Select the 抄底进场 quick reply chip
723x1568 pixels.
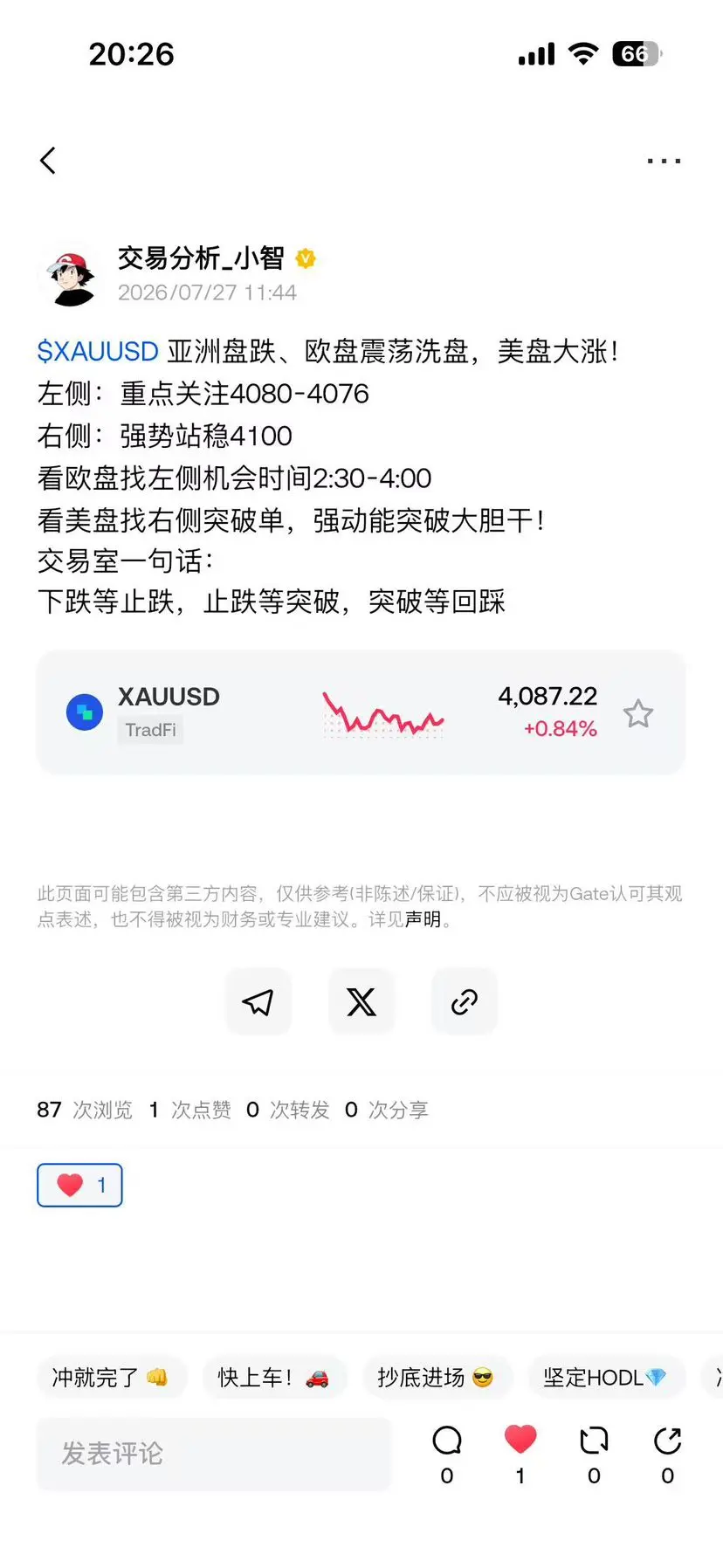click(436, 1378)
